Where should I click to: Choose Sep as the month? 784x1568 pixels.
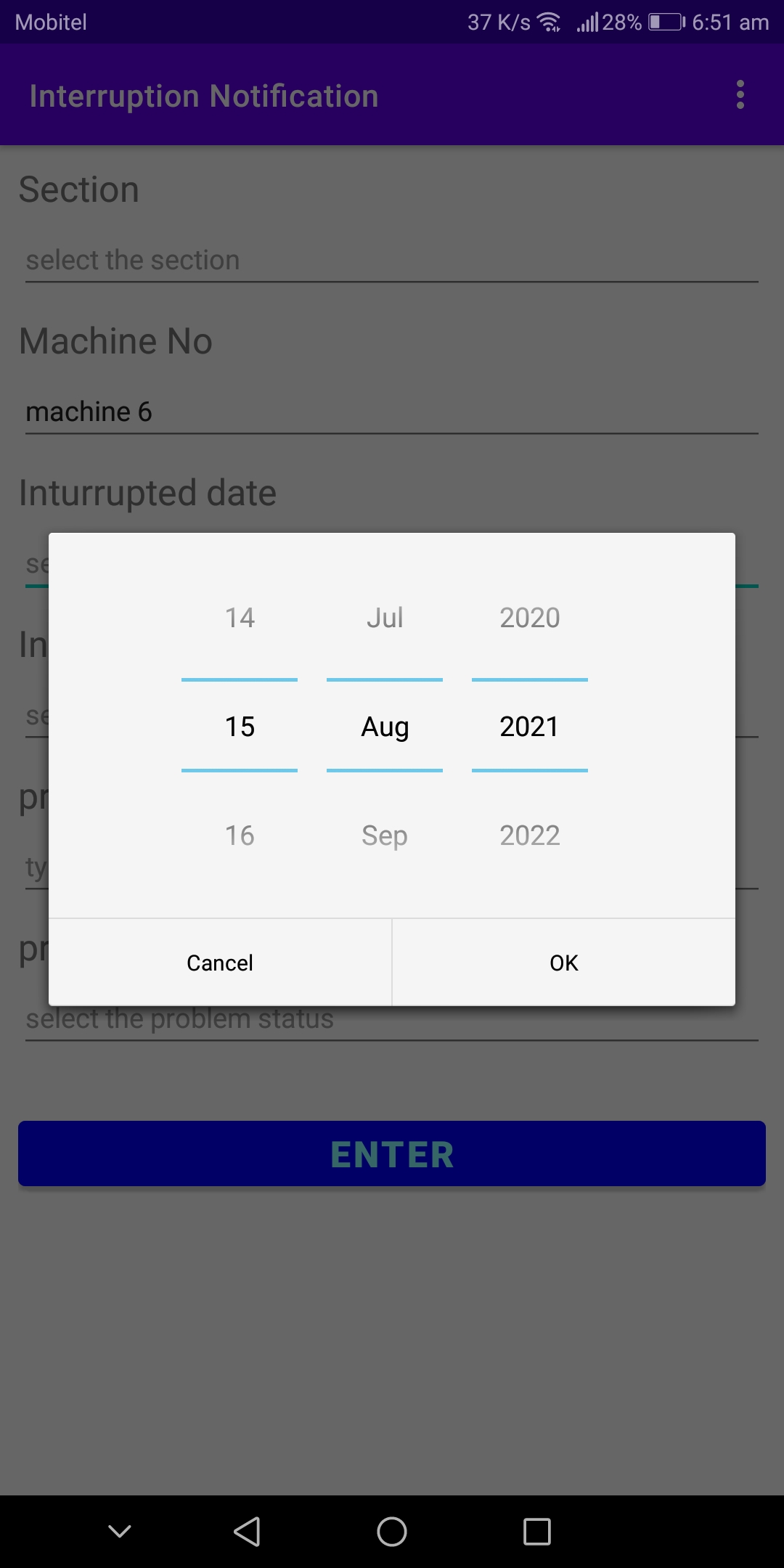385,836
